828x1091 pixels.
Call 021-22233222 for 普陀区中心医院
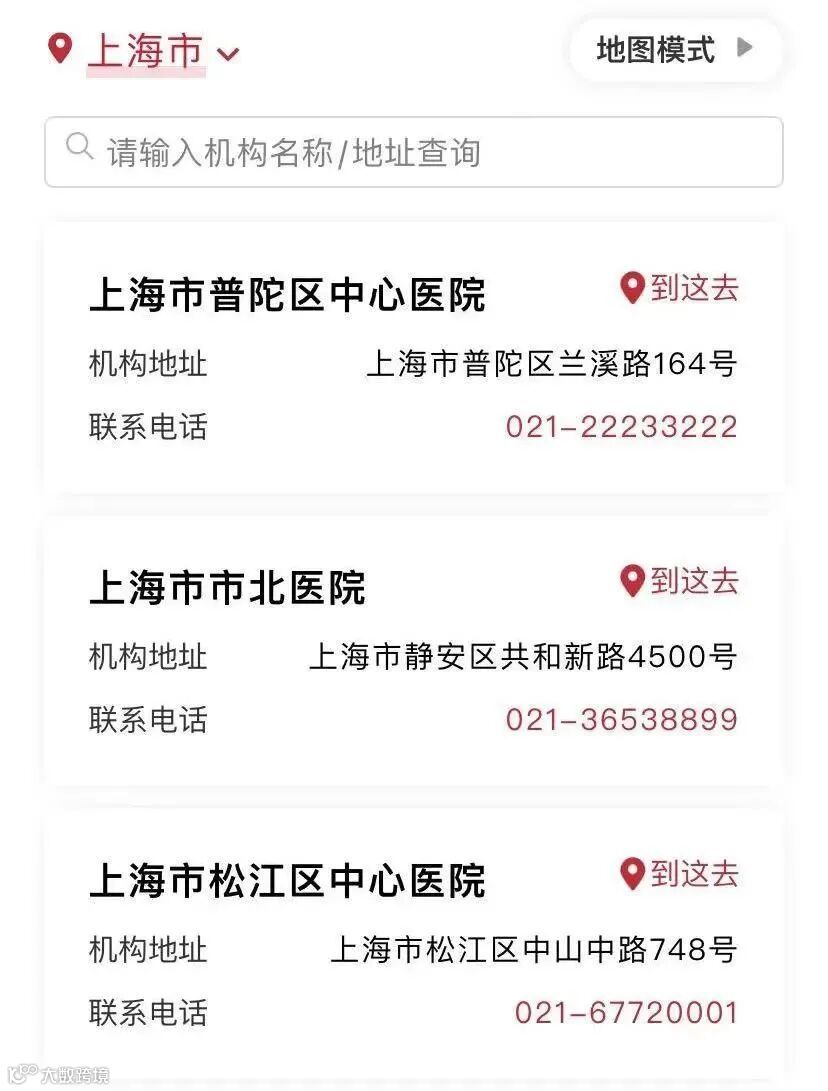(621, 427)
